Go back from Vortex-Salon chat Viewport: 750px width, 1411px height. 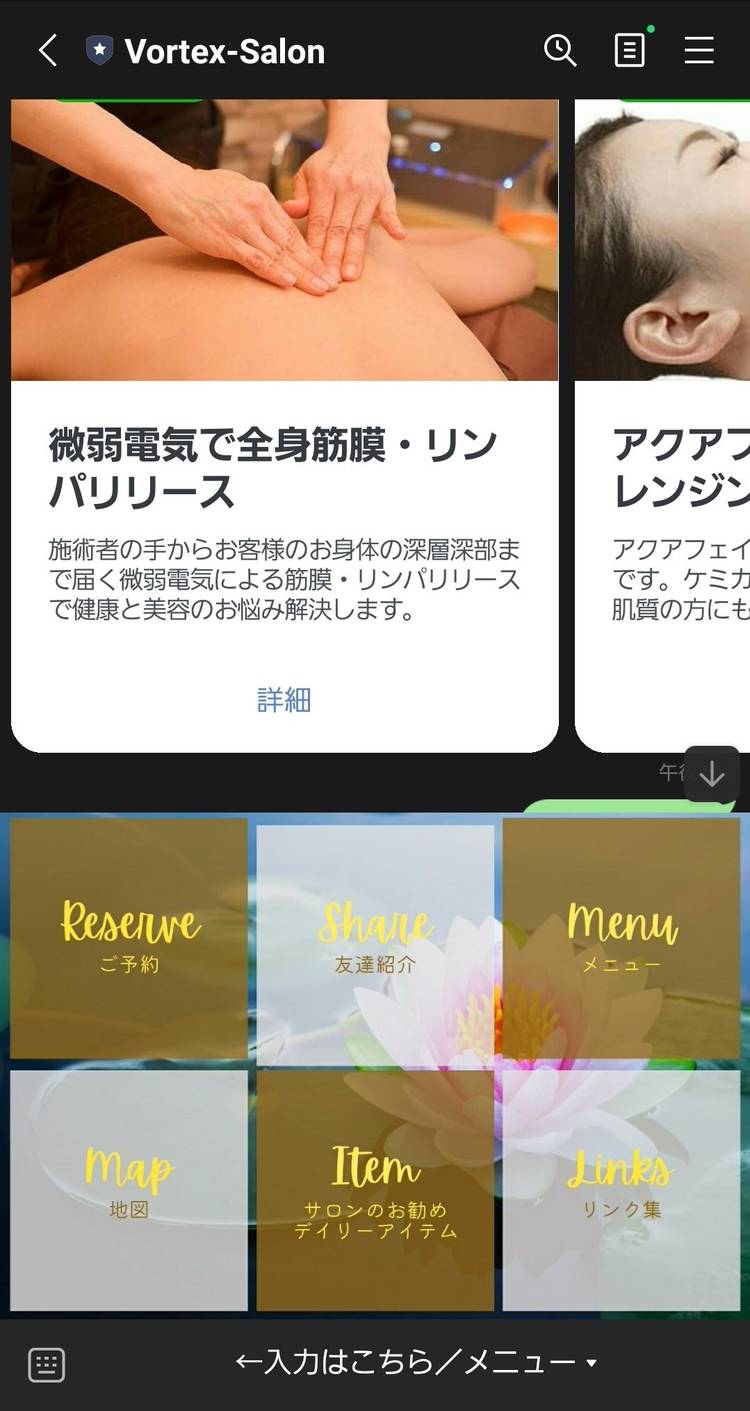click(47, 50)
